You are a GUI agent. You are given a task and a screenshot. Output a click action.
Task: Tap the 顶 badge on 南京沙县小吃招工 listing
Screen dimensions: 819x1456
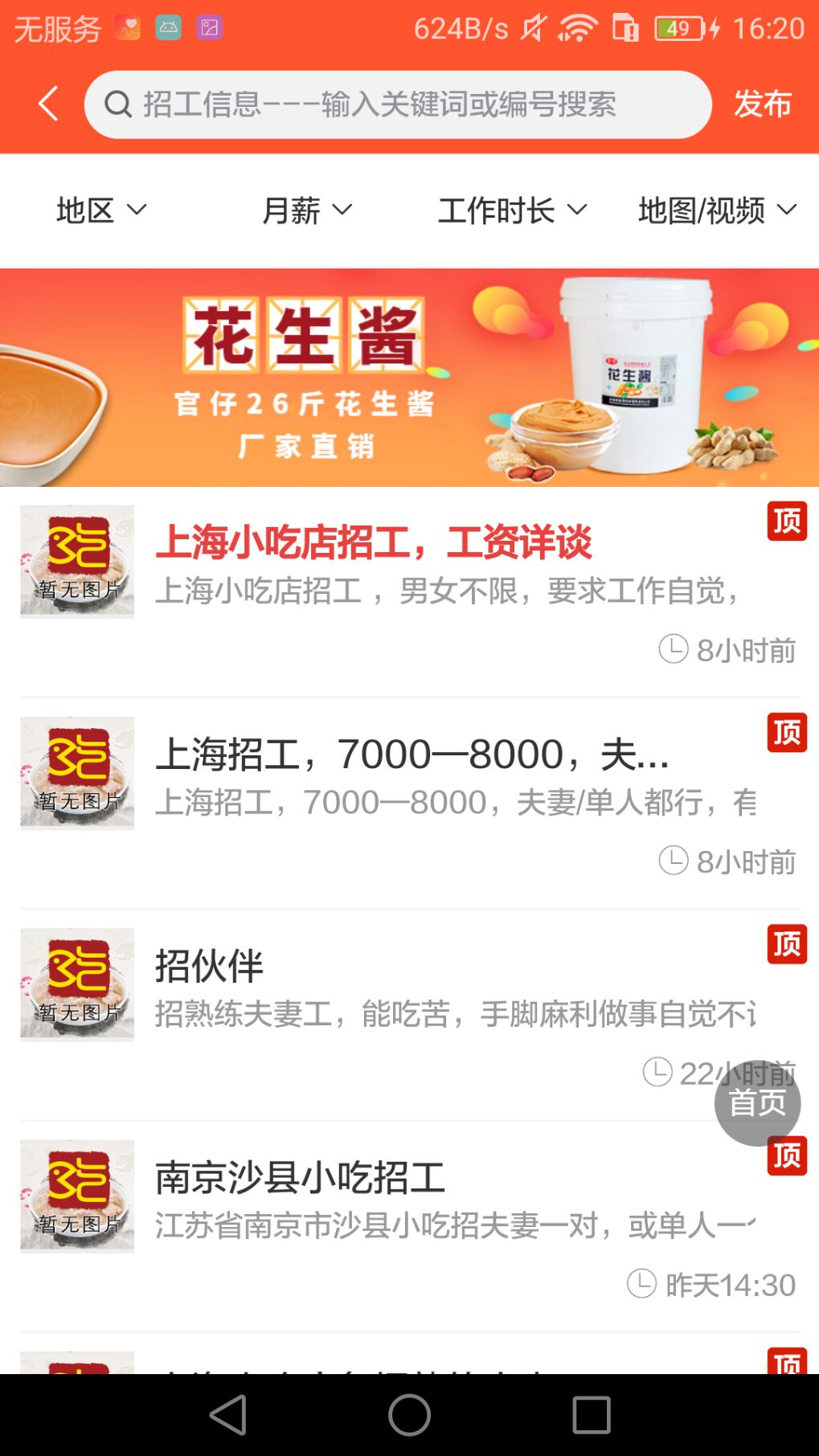click(x=788, y=1155)
